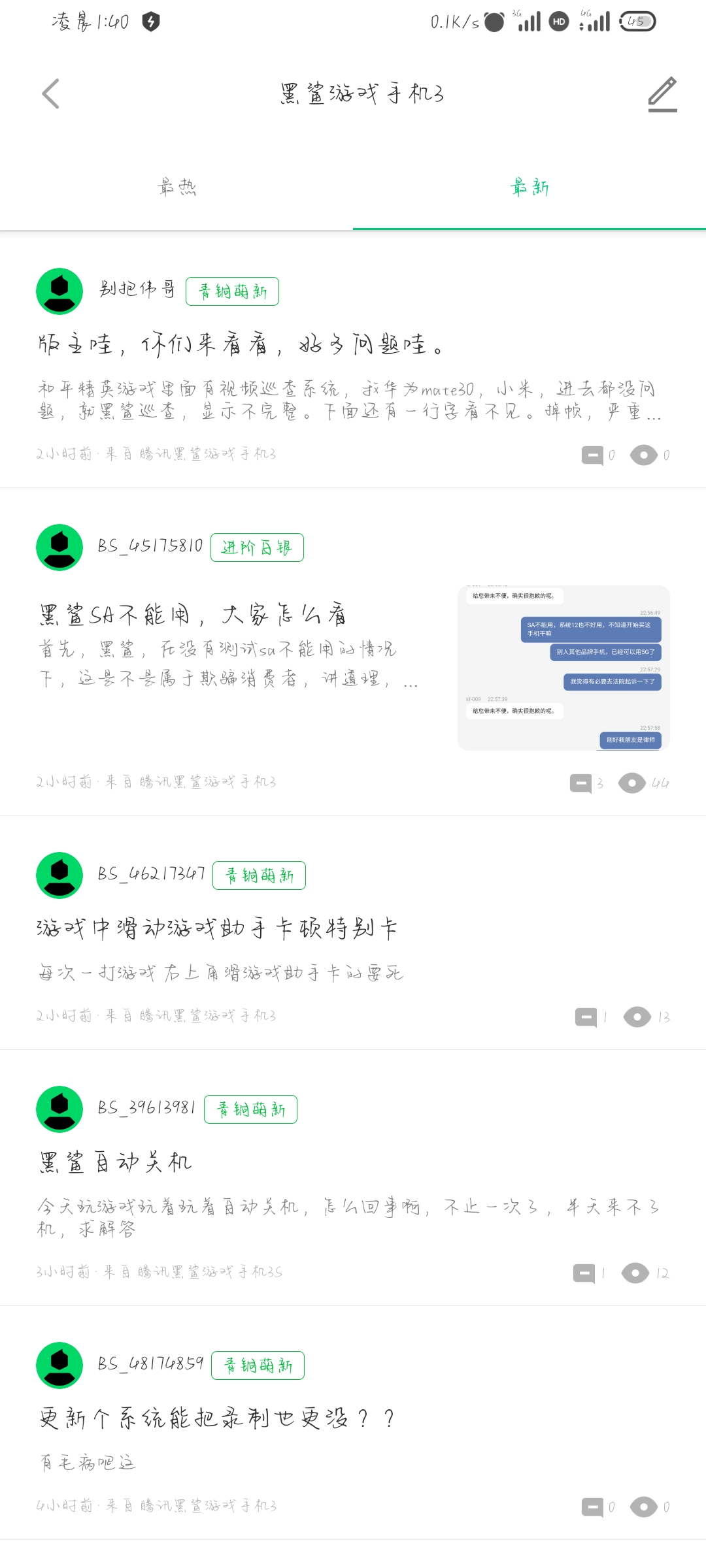This screenshot has height=1568, width=706.
Task: Open post 黑鲨SA不能用，大家怎么看
Action: (193, 615)
